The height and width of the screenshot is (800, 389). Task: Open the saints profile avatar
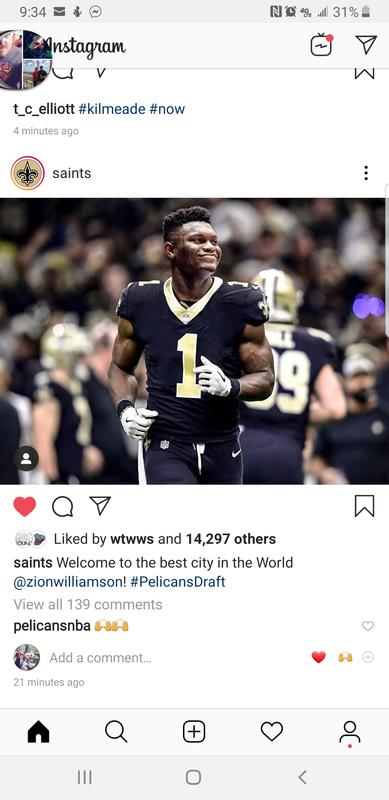click(x=28, y=173)
